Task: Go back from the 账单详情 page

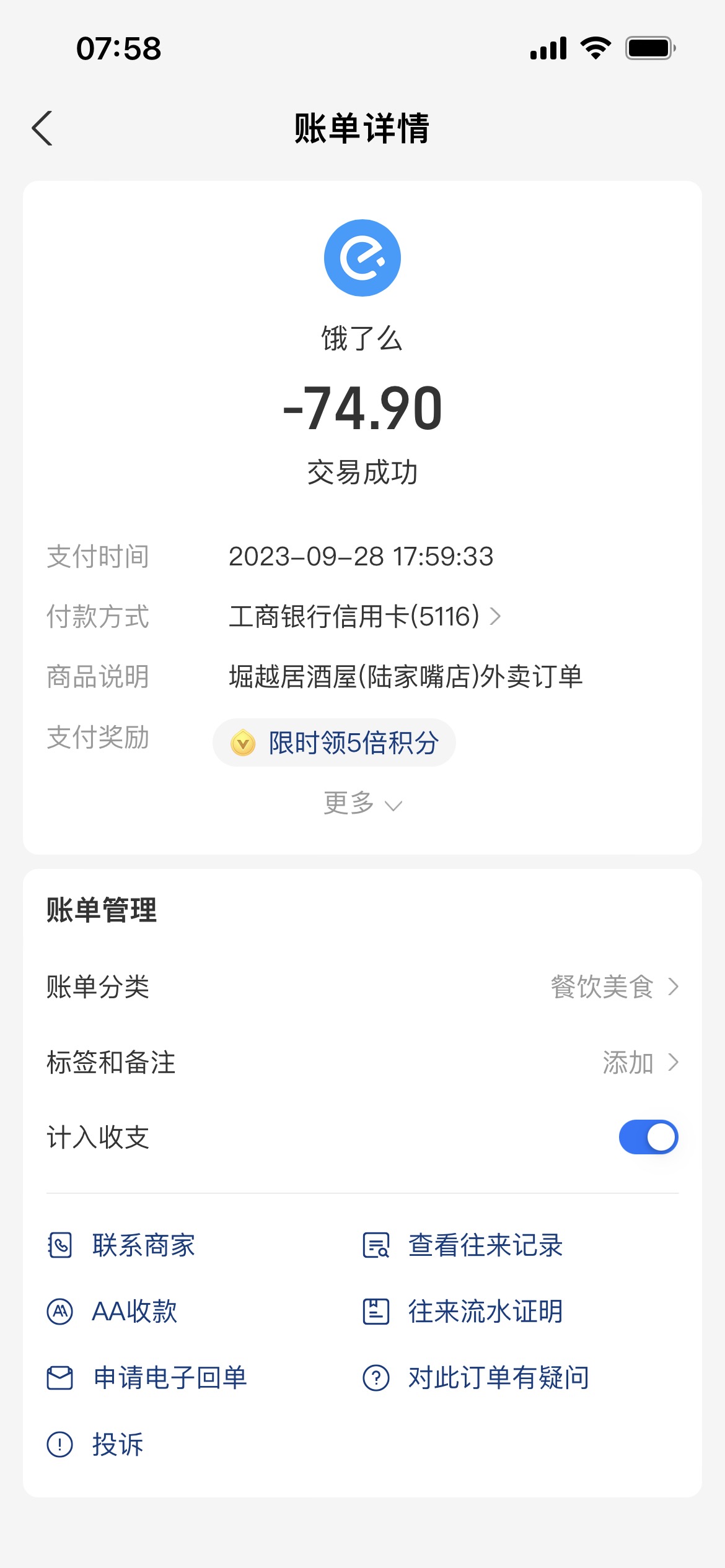Action: pyautogui.click(x=42, y=128)
